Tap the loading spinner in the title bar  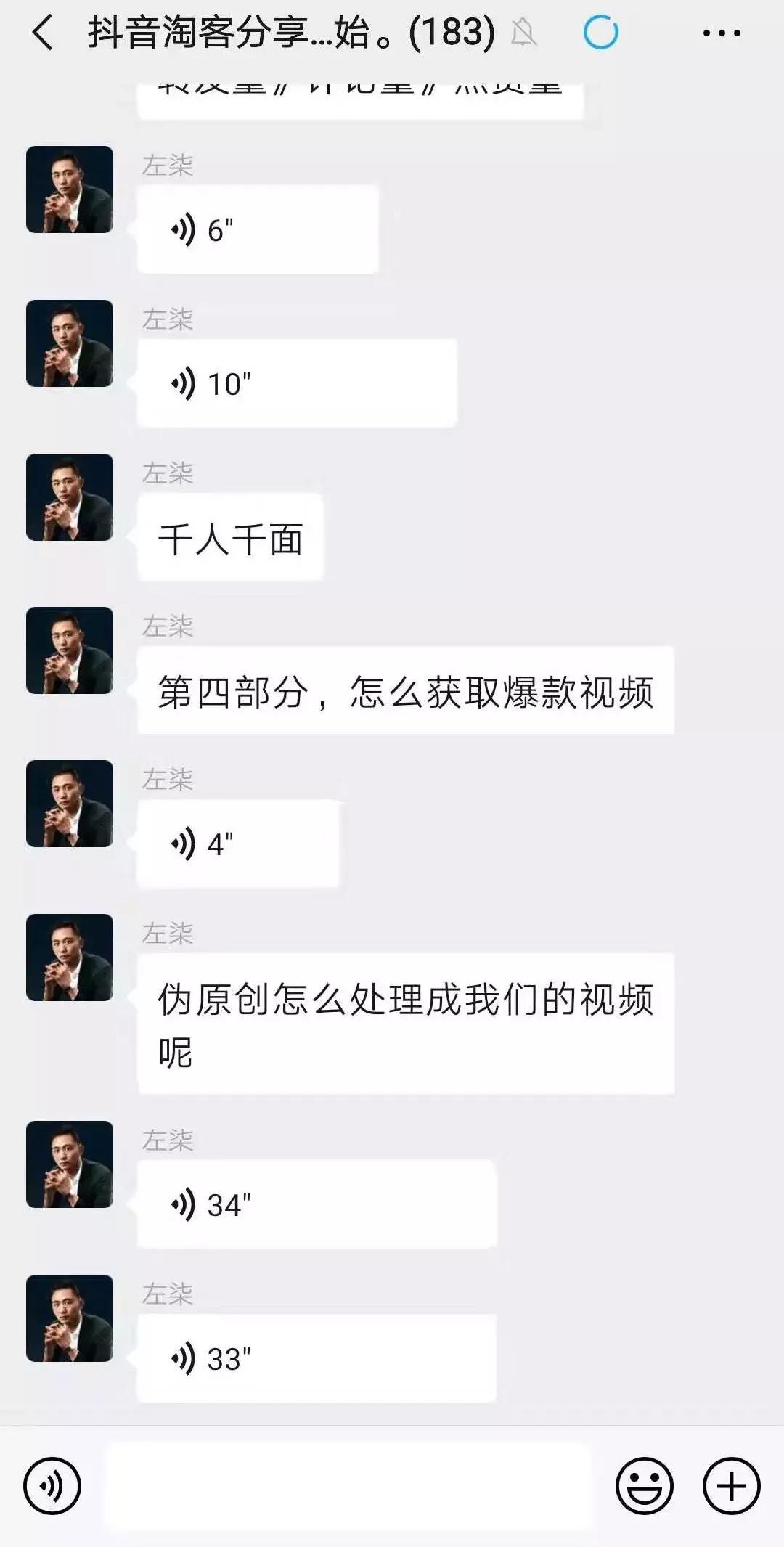pyautogui.click(x=600, y=33)
